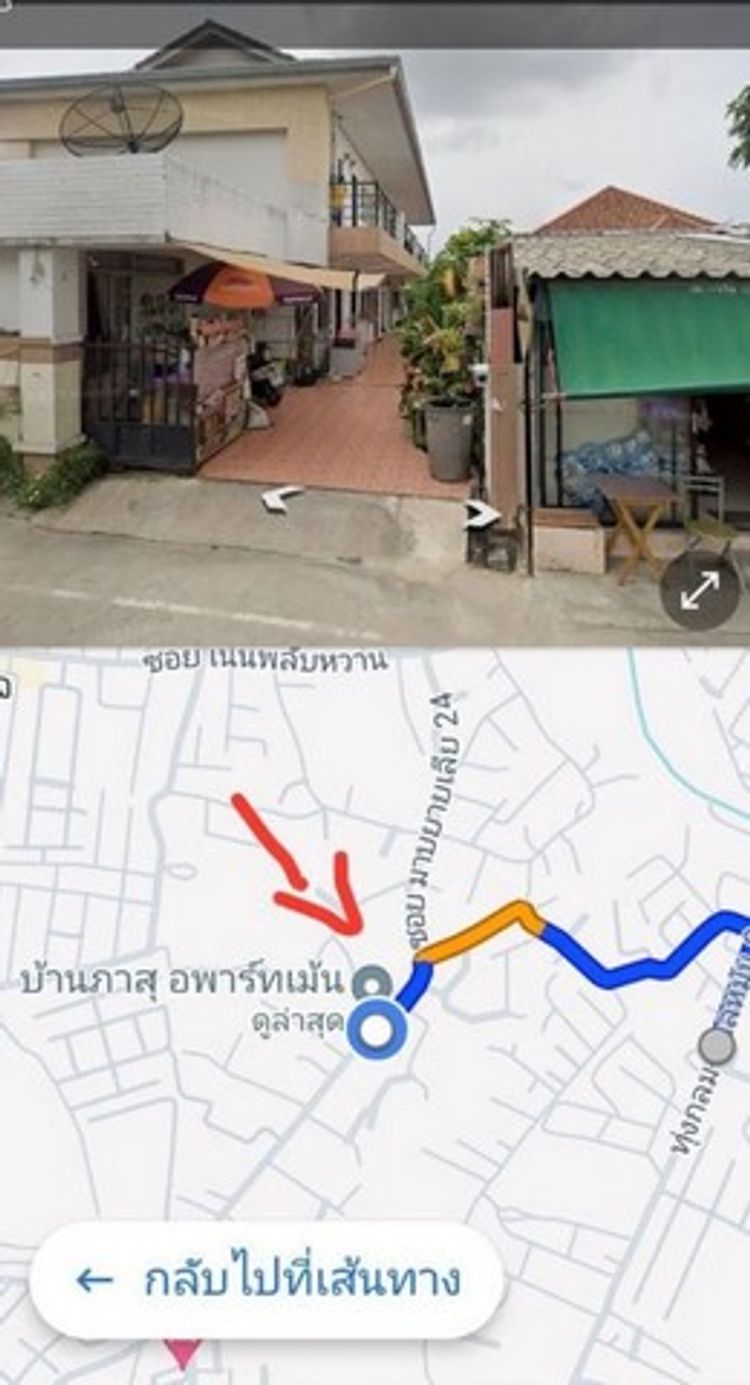Move street view along the left arrow
This screenshot has width=750, height=1385.
click(282, 497)
